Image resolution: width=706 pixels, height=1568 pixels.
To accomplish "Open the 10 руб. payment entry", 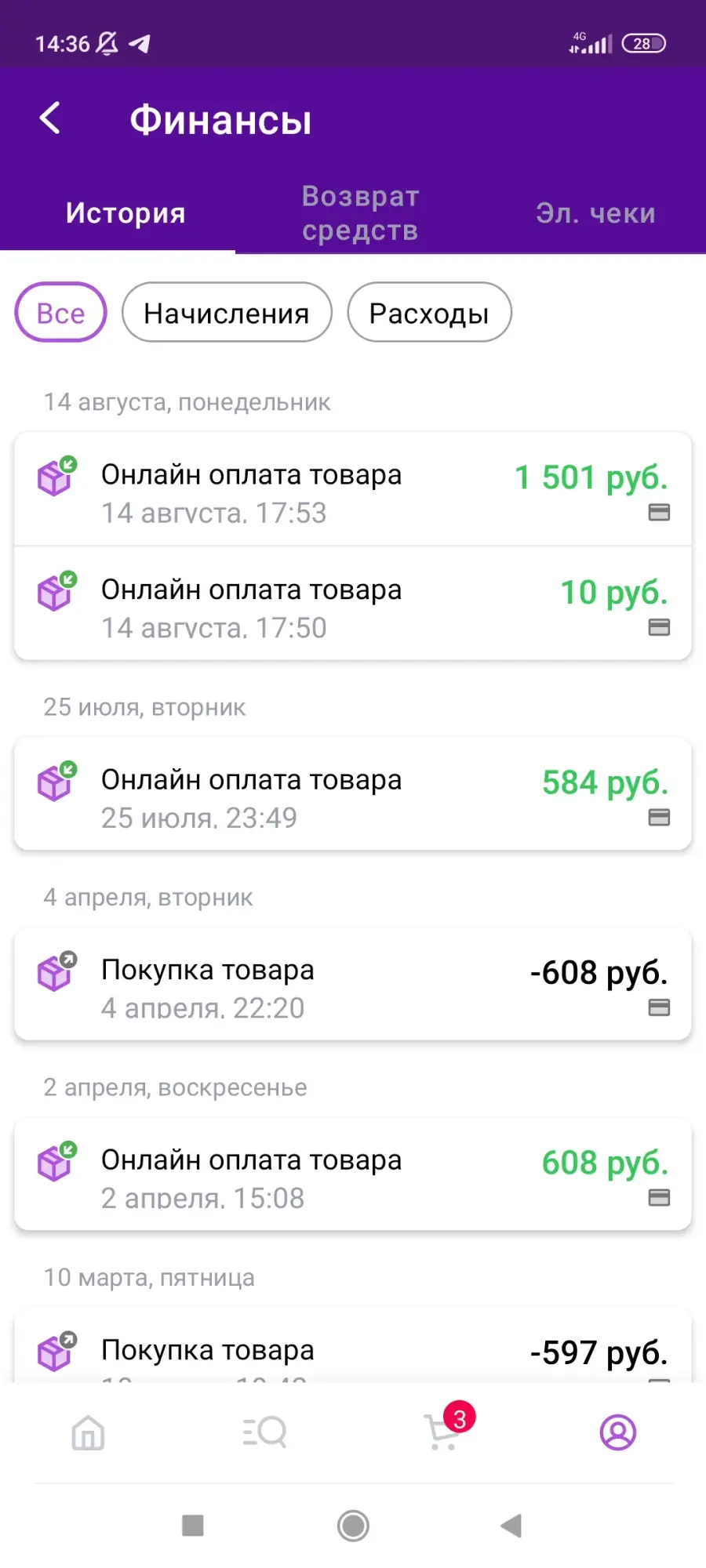I will 353,603.
